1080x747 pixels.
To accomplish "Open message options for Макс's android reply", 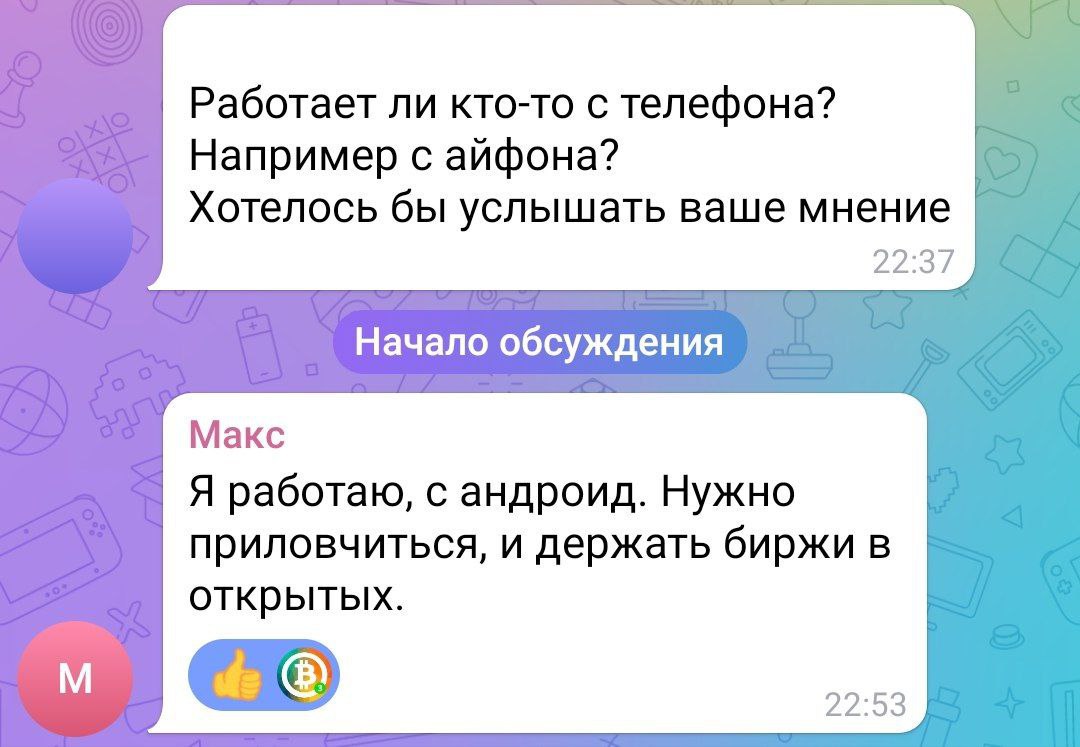I will 540,545.
